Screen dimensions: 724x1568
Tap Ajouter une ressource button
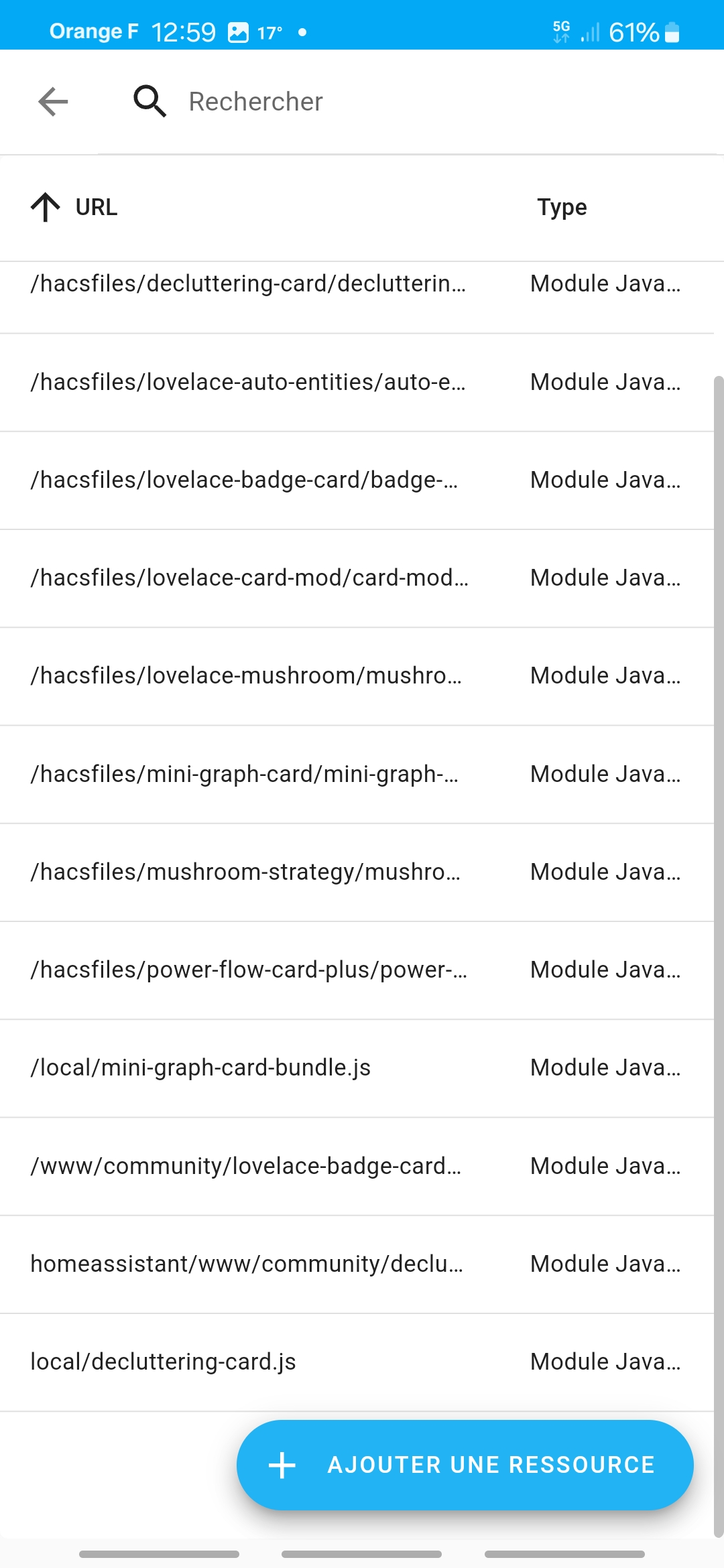pos(465,1465)
